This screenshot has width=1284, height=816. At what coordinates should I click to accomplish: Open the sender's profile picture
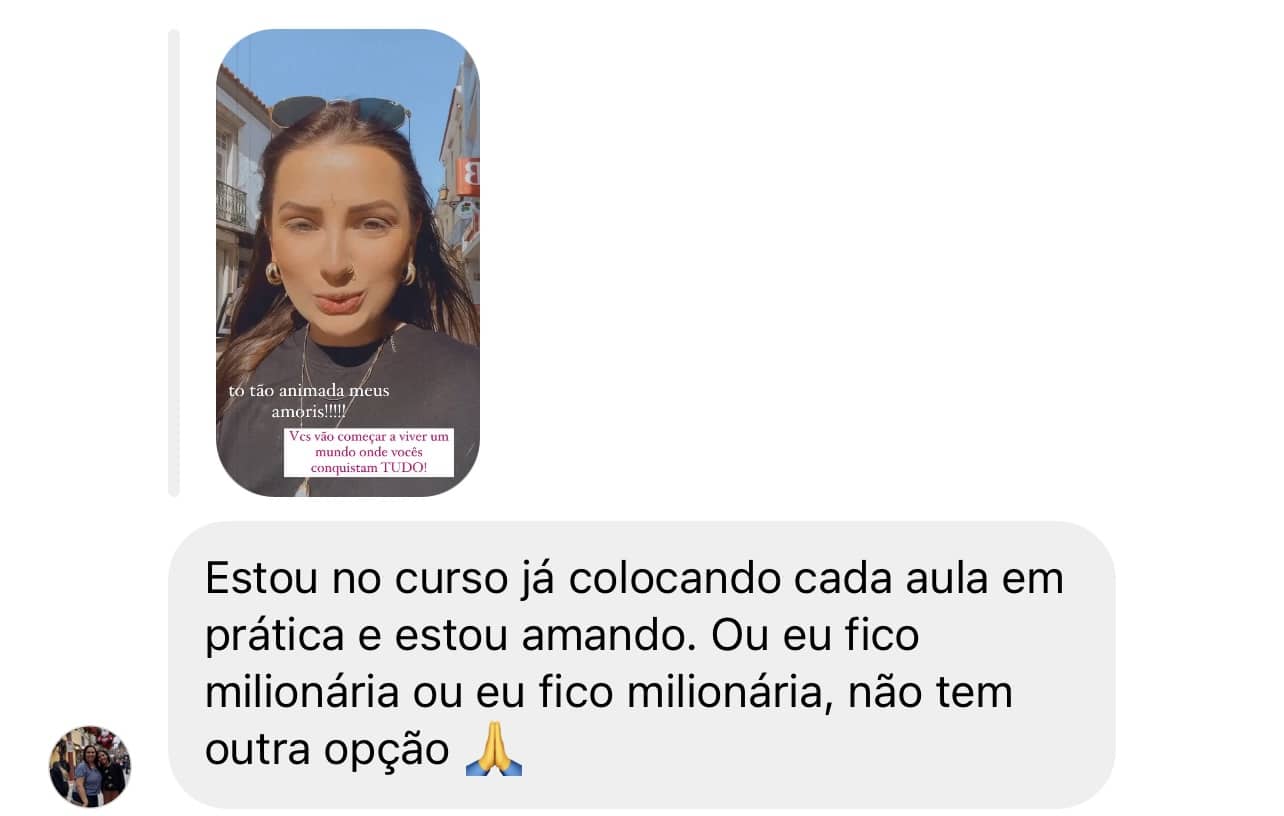point(90,767)
